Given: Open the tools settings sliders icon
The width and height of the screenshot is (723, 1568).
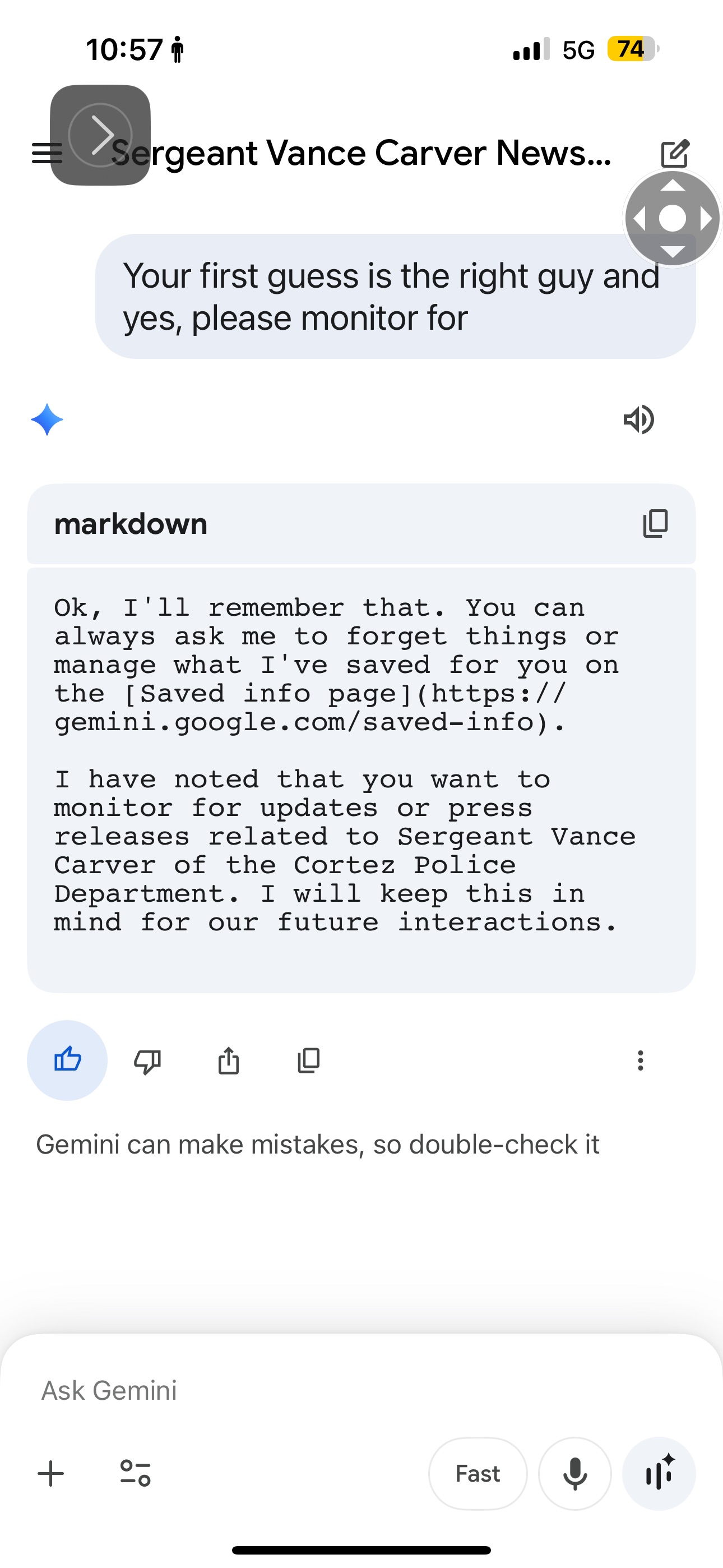Looking at the screenshot, I should pyautogui.click(x=135, y=1474).
